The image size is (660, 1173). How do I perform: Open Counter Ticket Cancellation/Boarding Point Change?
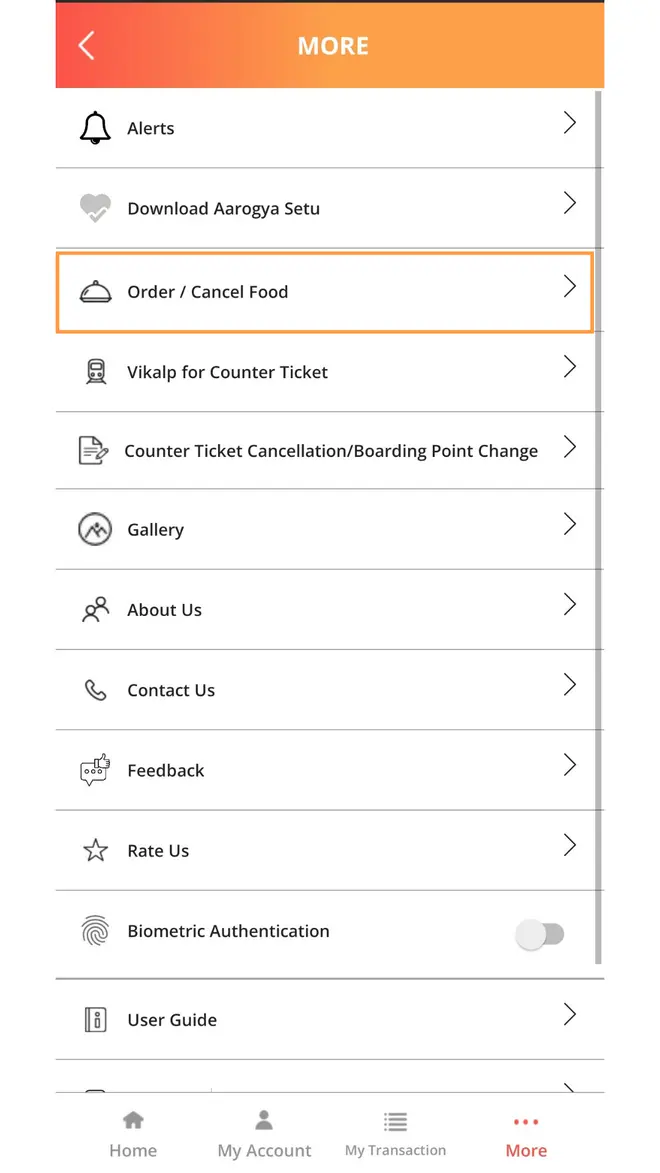[x=329, y=450]
